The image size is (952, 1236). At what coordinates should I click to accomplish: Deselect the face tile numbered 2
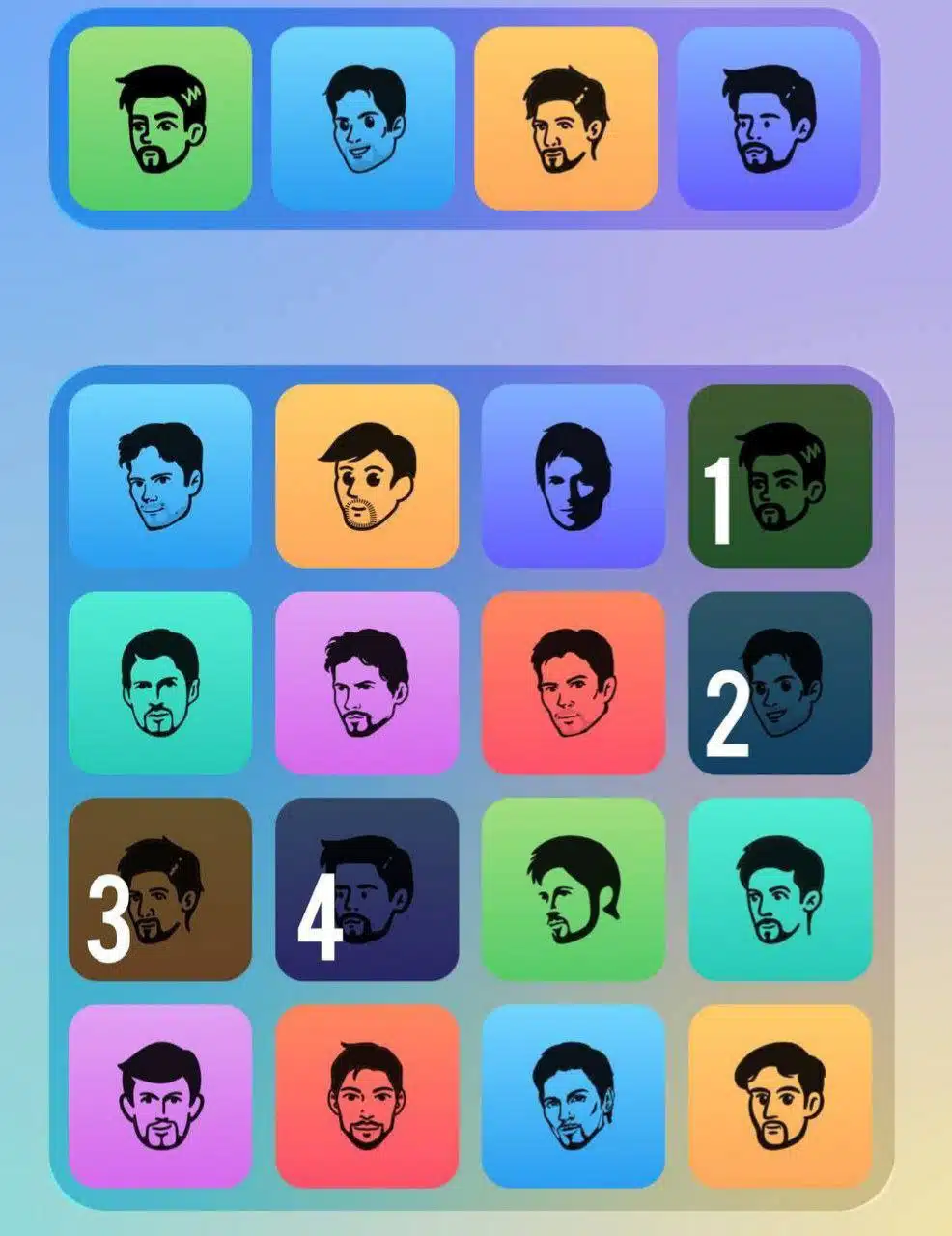pos(779,683)
